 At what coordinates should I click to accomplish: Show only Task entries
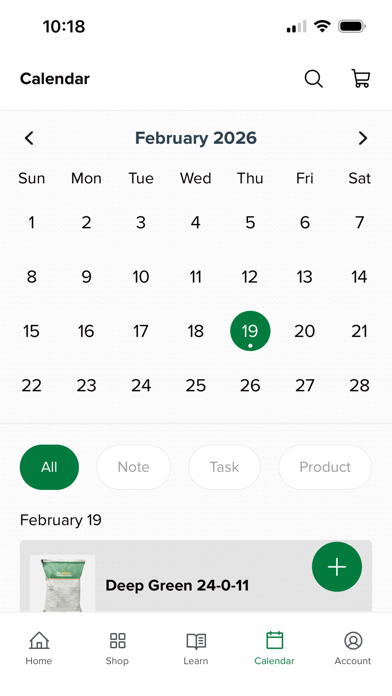(x=224, y=467)
